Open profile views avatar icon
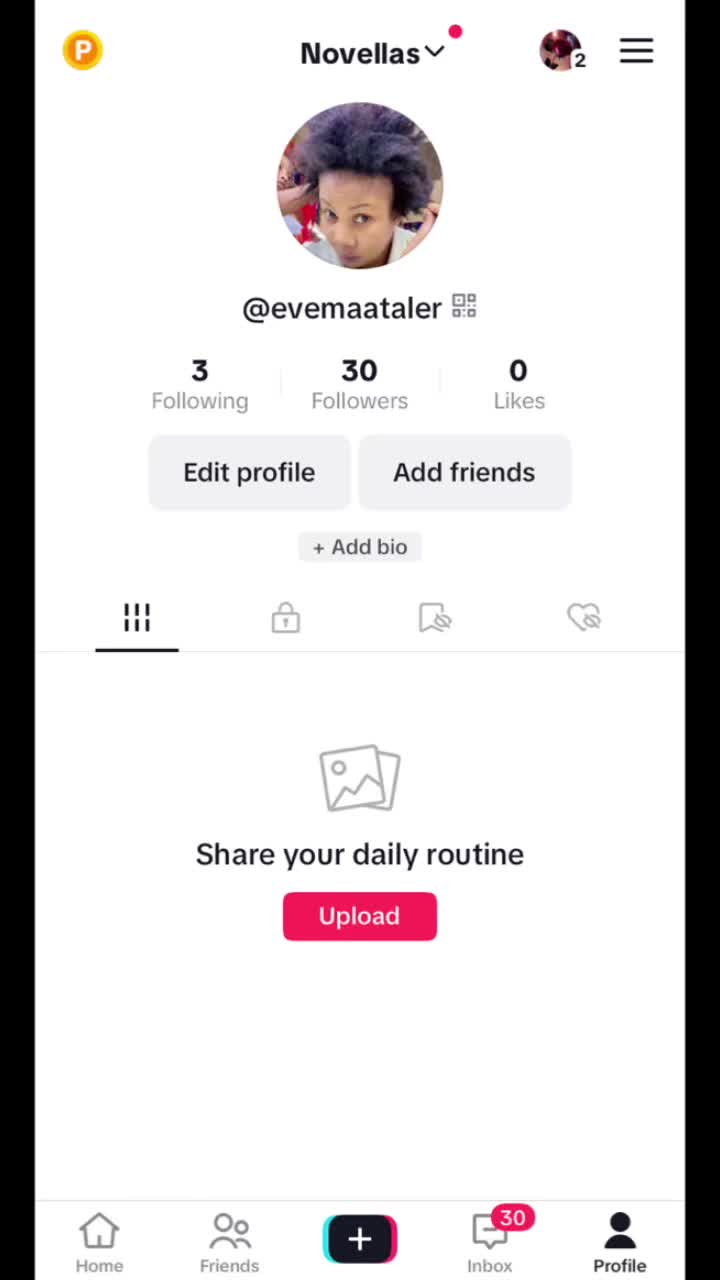 pyautogui.click(x=561, y=50)
